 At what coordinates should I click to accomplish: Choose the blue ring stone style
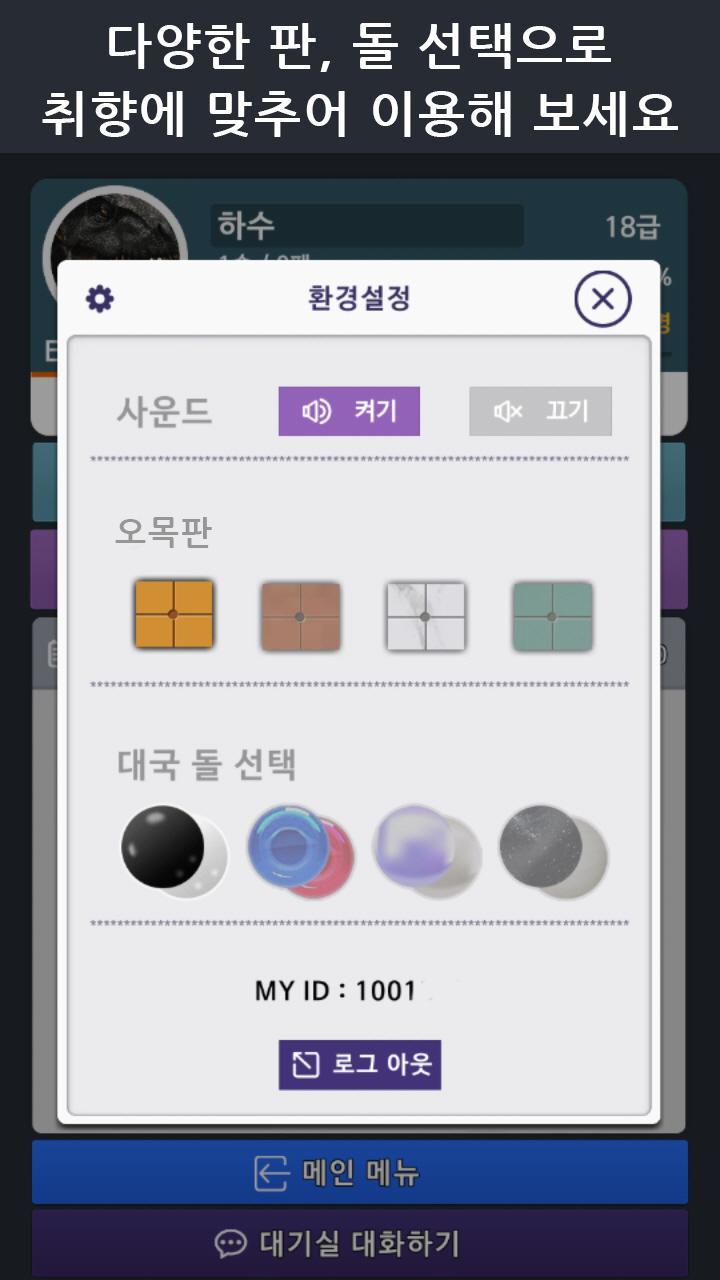coord(302,857)
